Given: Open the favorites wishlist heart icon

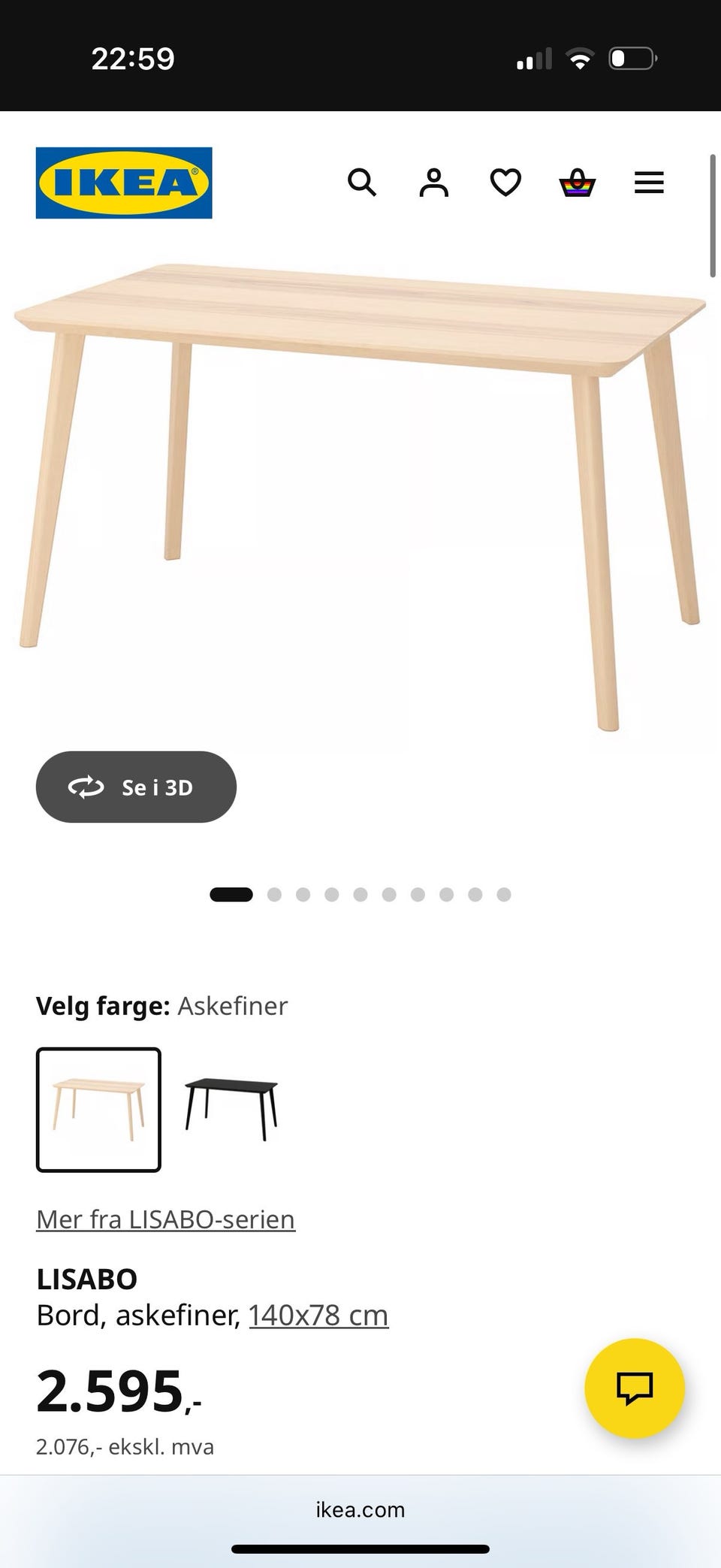Looking at the screenshot, I should 504,183.
